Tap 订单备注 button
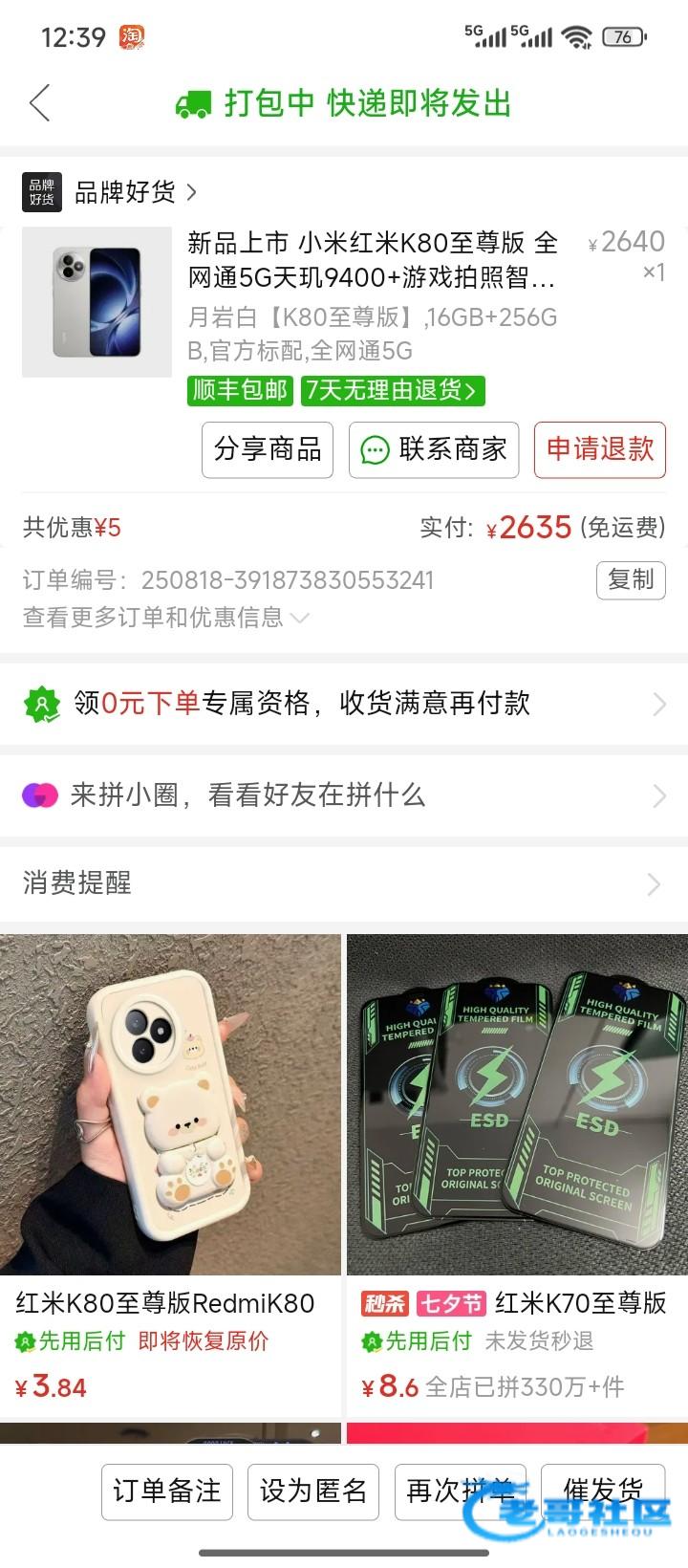 click(x=167, y=1491)
